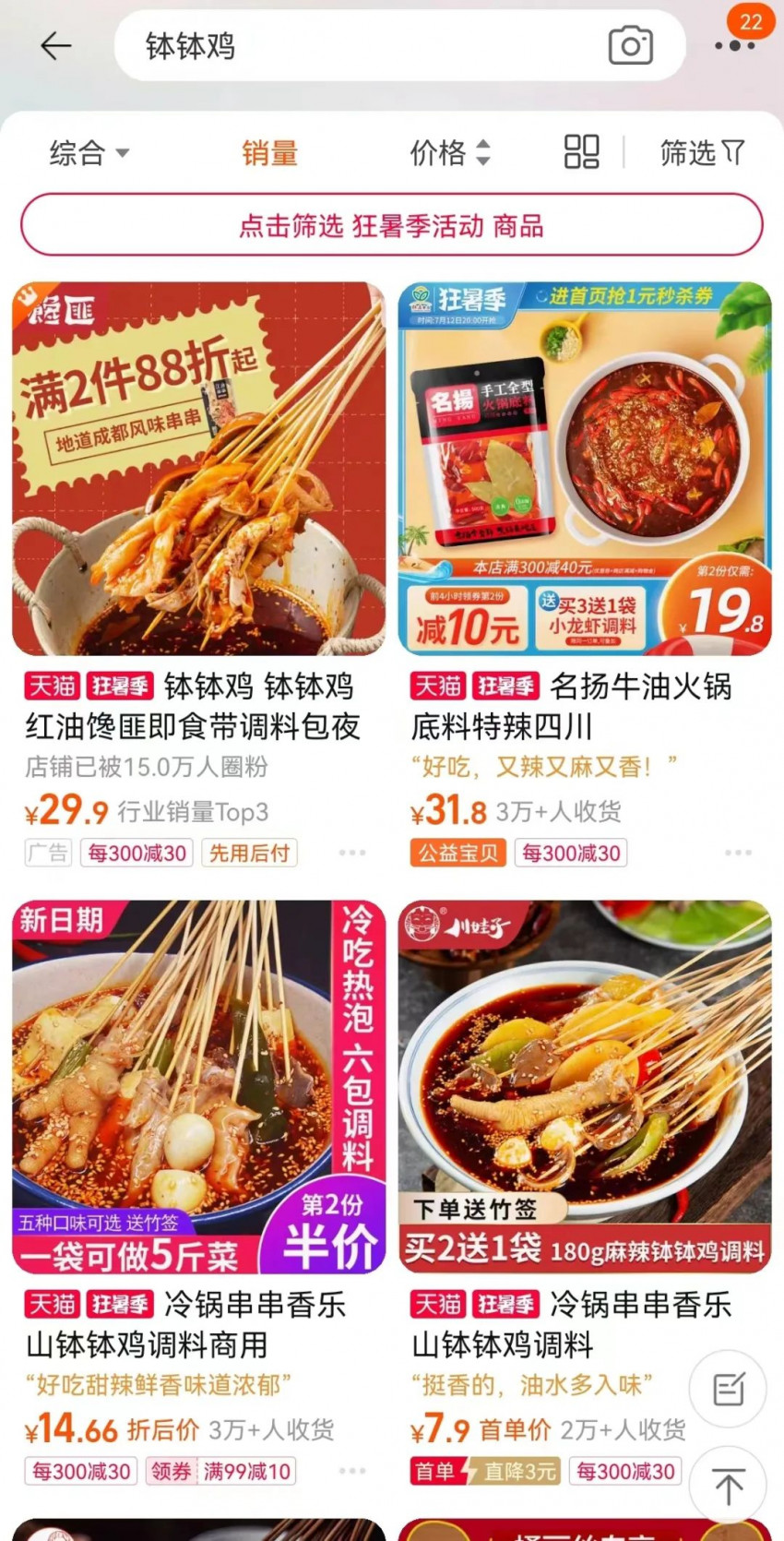Open the 筛选 filter funnel
The width and height of the screenshot is (784, 1541).
[703, 152]
